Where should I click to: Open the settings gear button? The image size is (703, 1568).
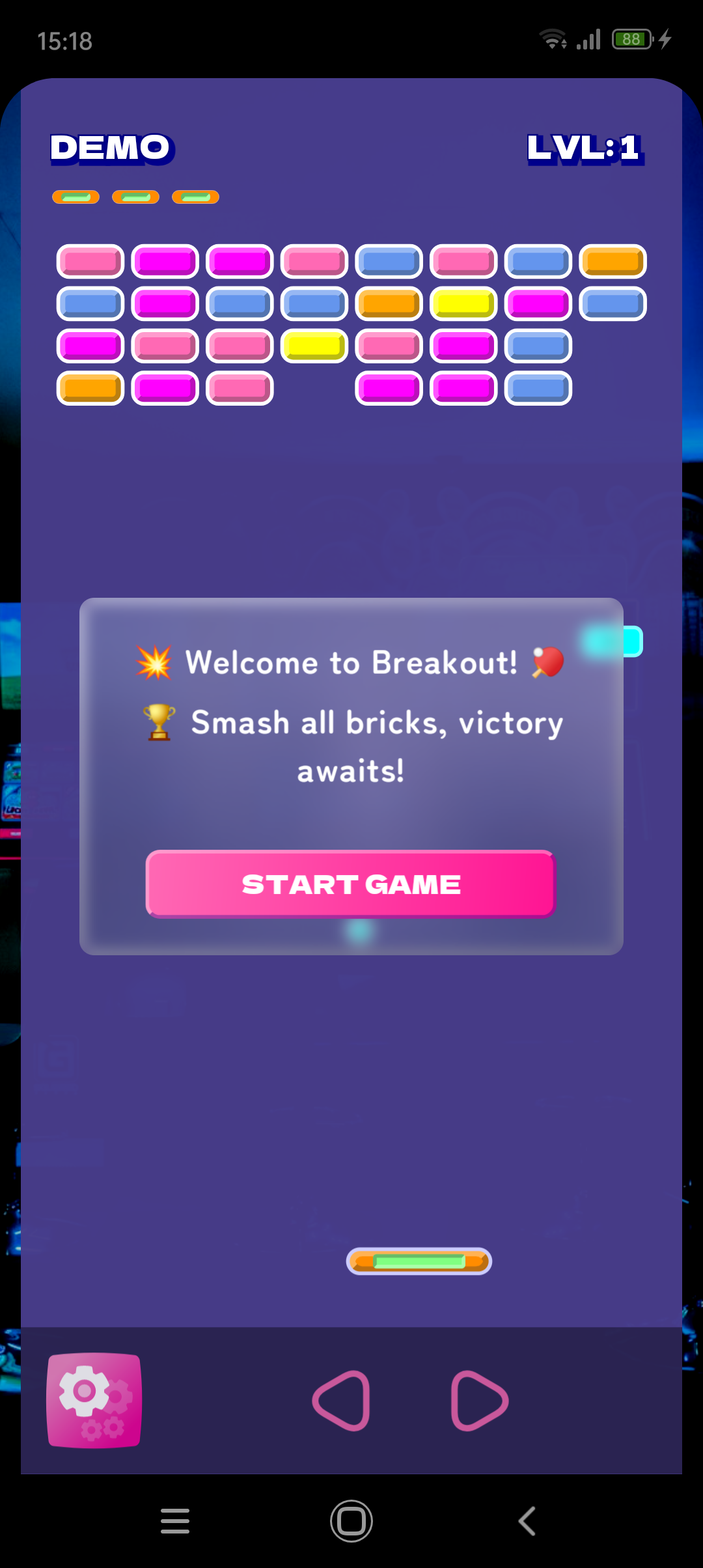click(x=94, y=1400)
